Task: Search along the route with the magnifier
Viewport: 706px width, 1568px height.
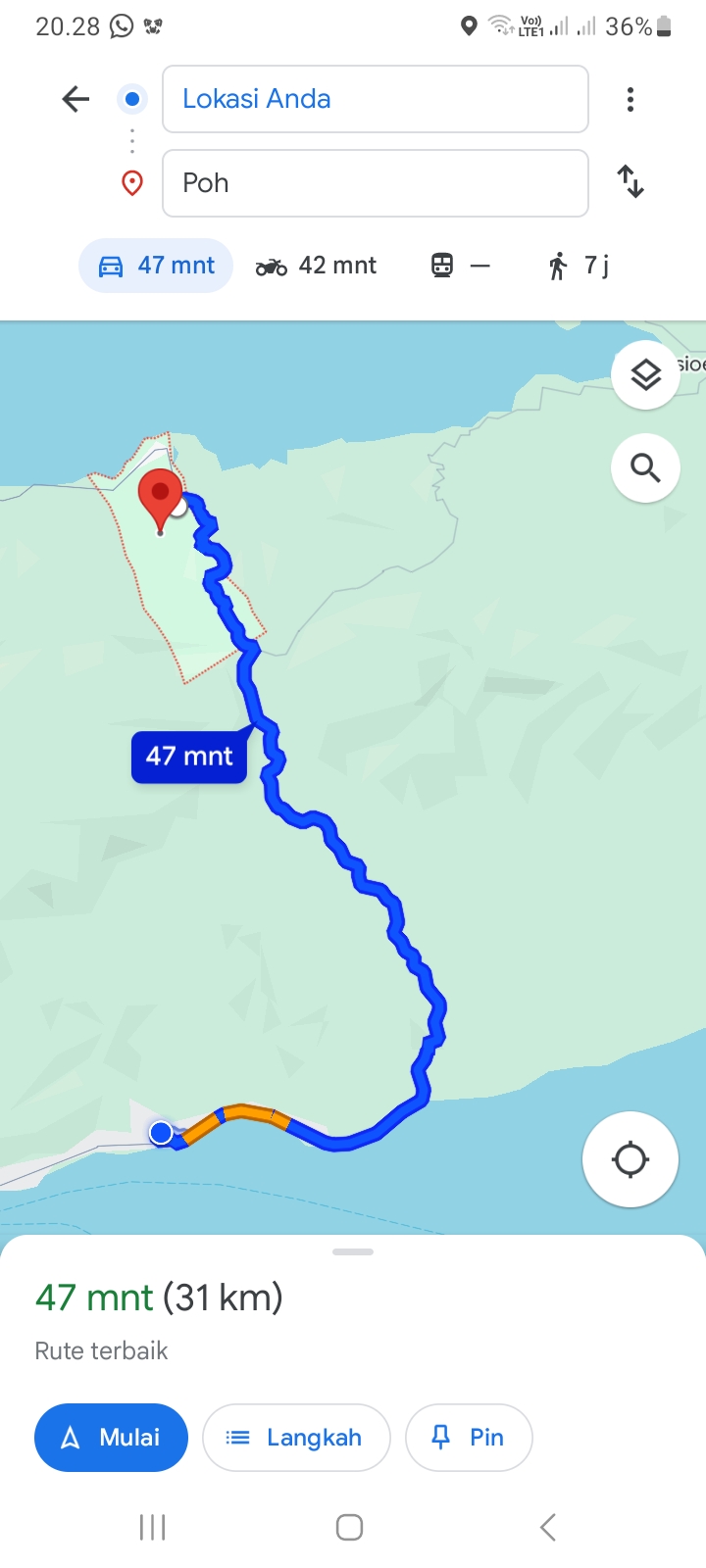Action: click(645, 468)
